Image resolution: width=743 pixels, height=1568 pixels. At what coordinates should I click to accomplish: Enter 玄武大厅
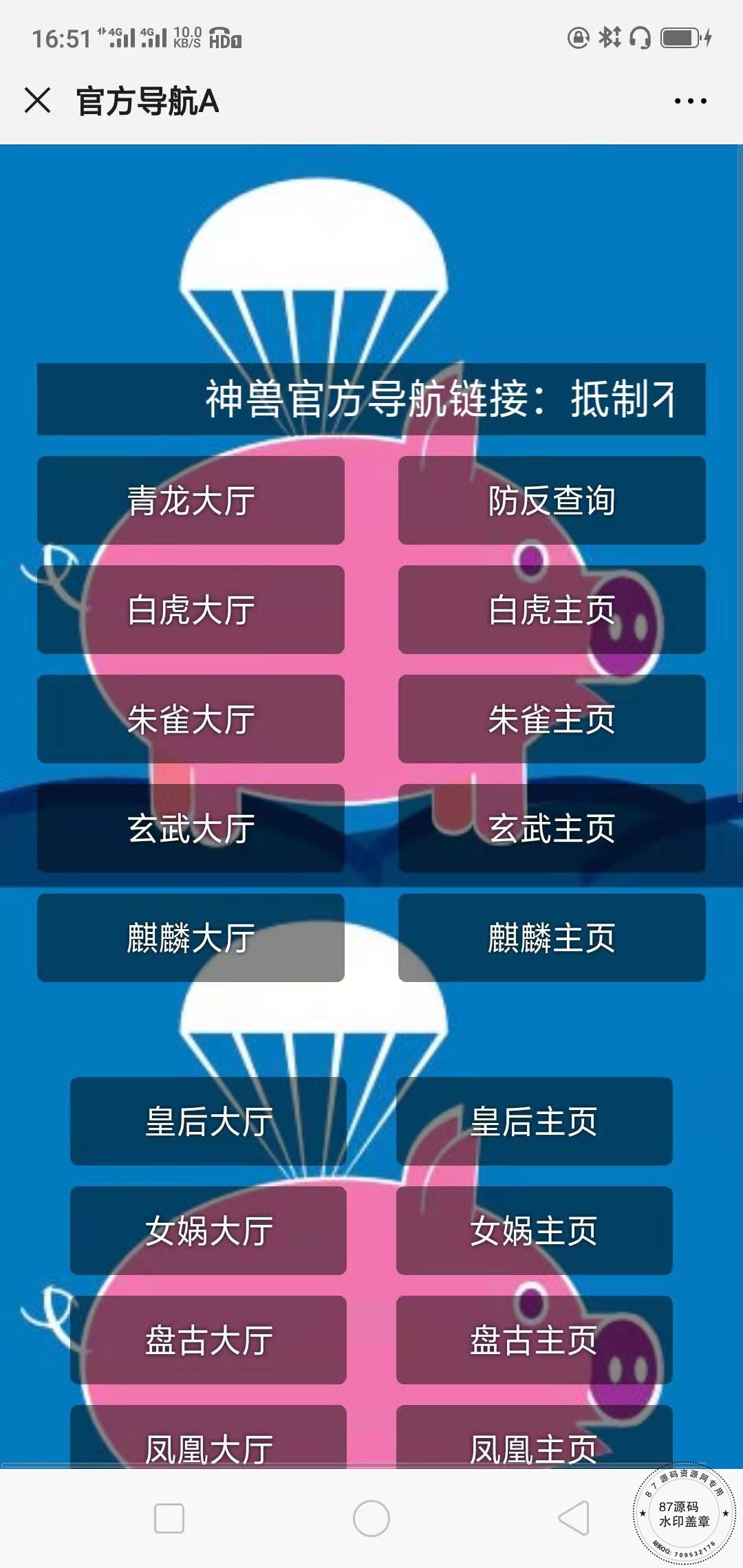(191, 828)
